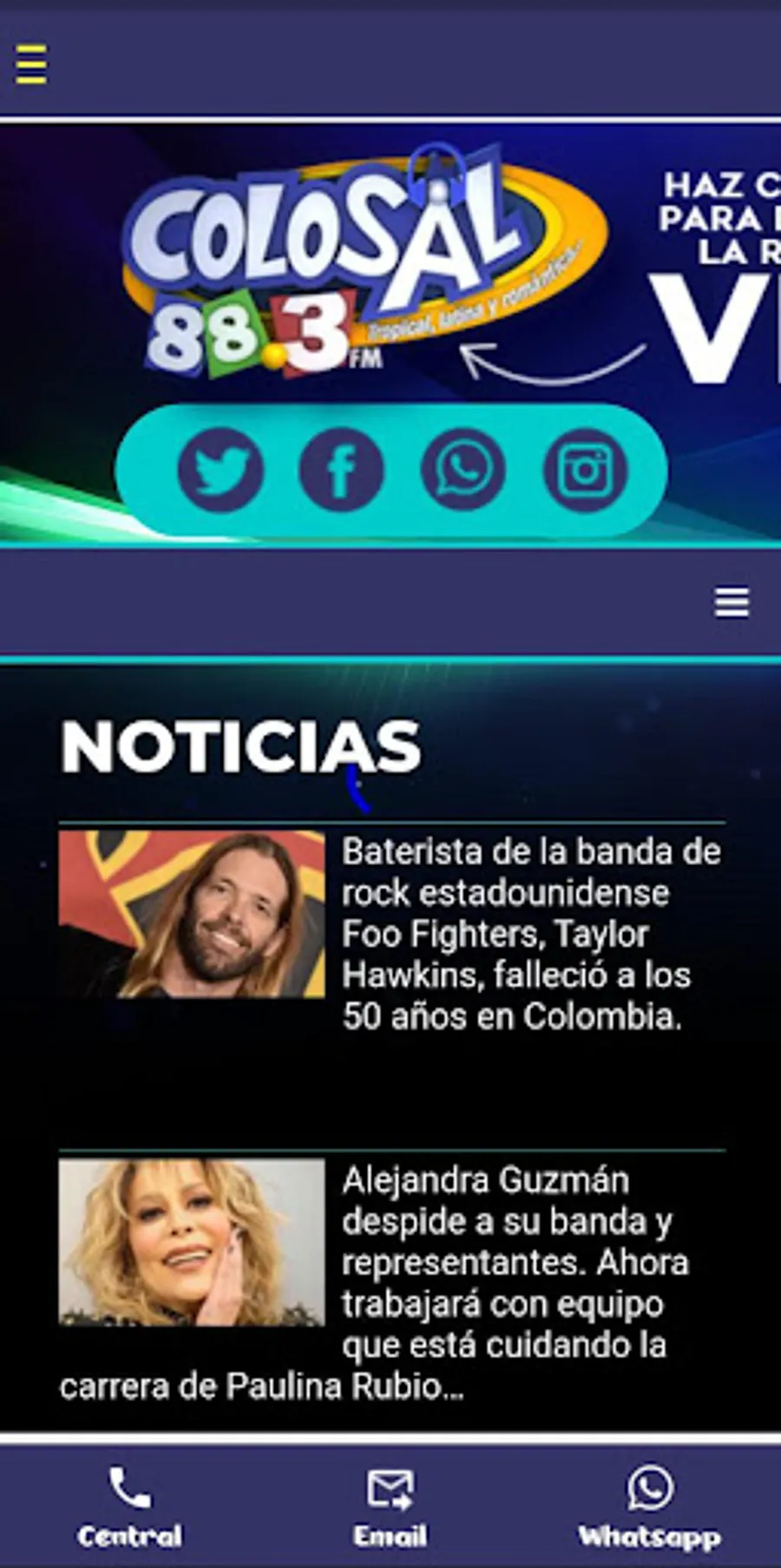
Task: Open the yellow hamburger drawer menu
Action: pyautogui.click(x=31, y=65)
